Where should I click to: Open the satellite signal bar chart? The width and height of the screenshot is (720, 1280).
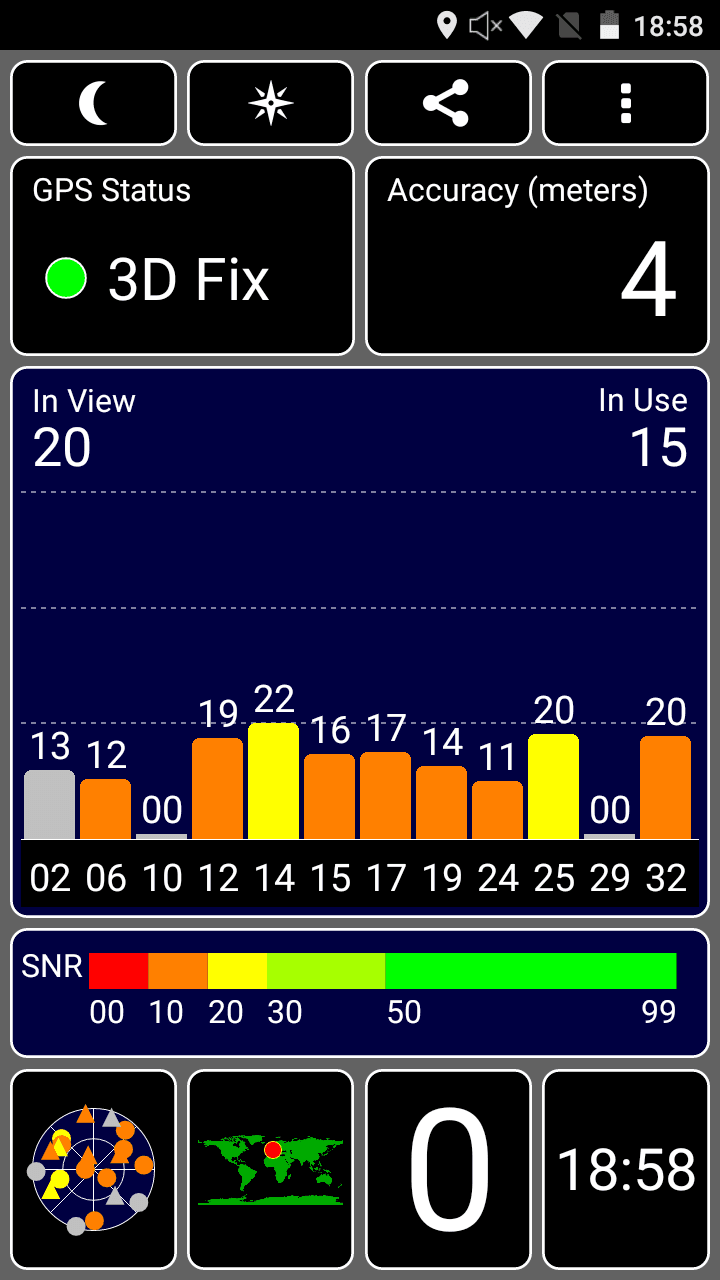point(360,642)
